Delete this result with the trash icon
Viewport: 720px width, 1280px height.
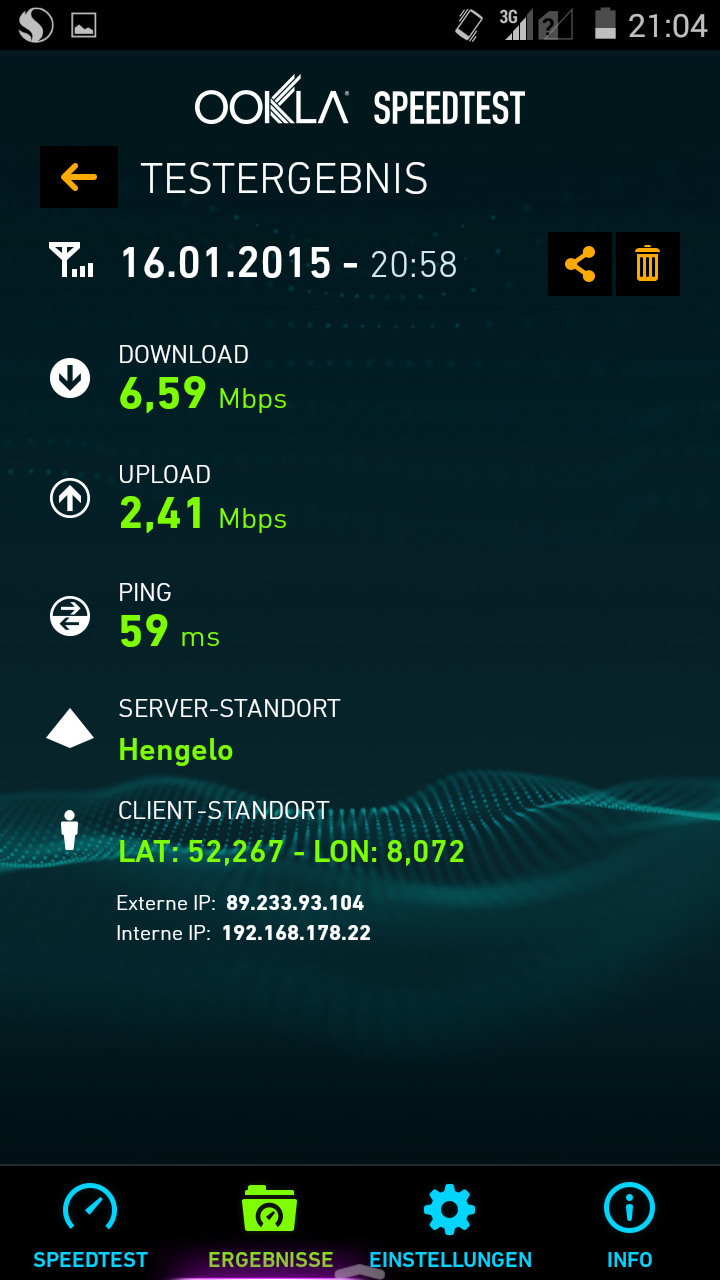pyautogui.click(x=648, y=264)
